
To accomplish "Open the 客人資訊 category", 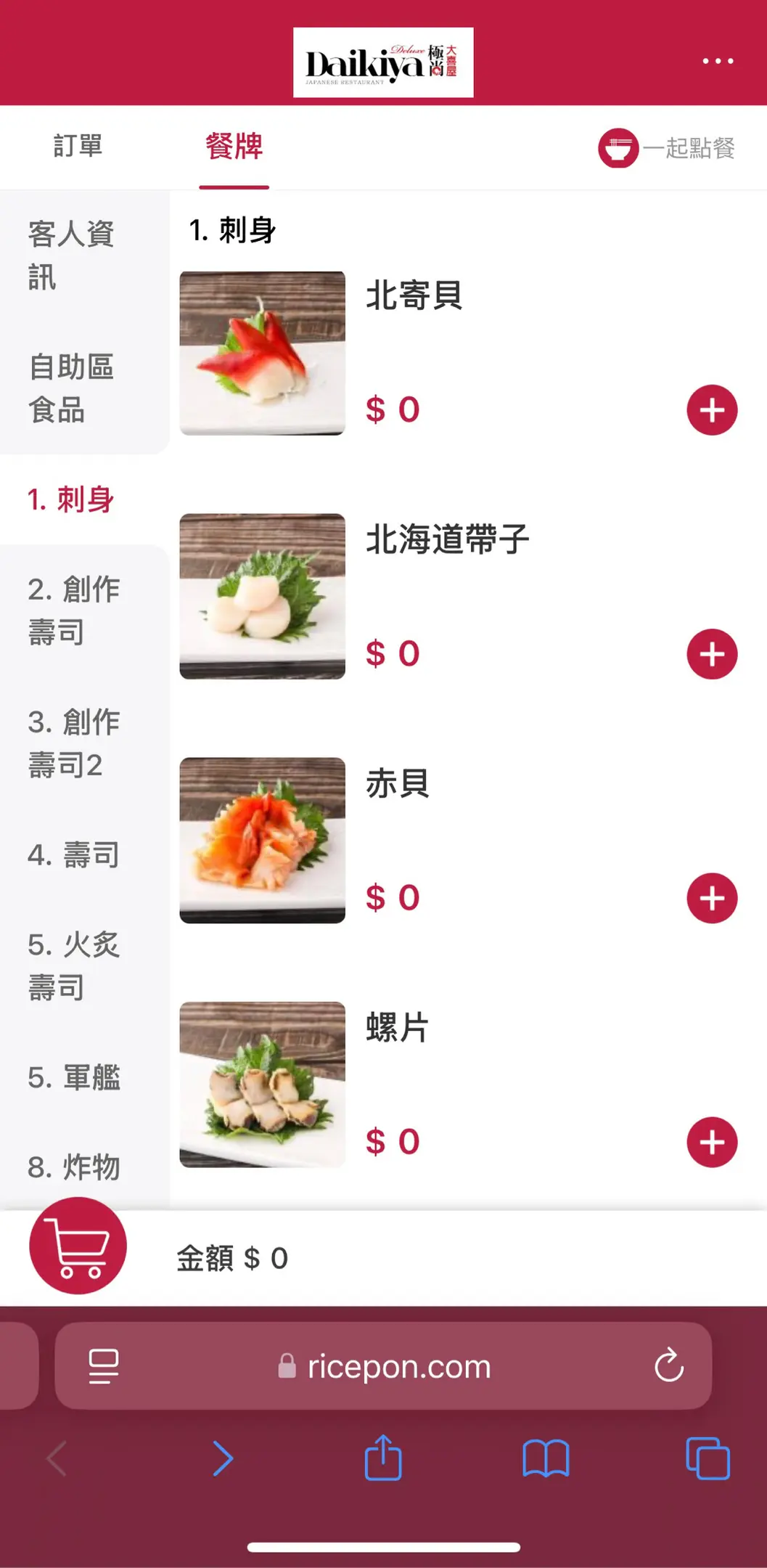I will click(71, 256).
